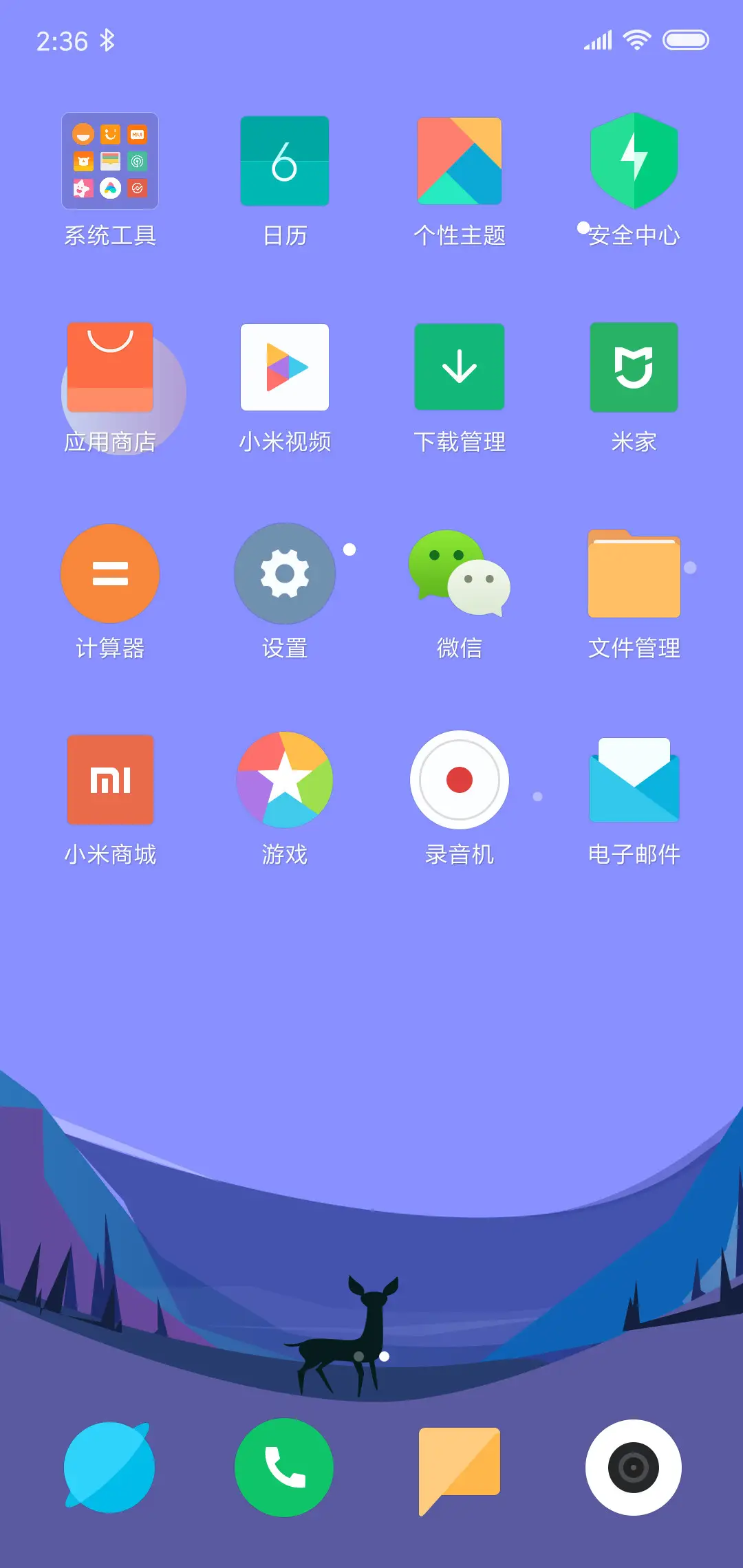
Task: Open the Mi Store (小米商城) app
Action: 110,779
